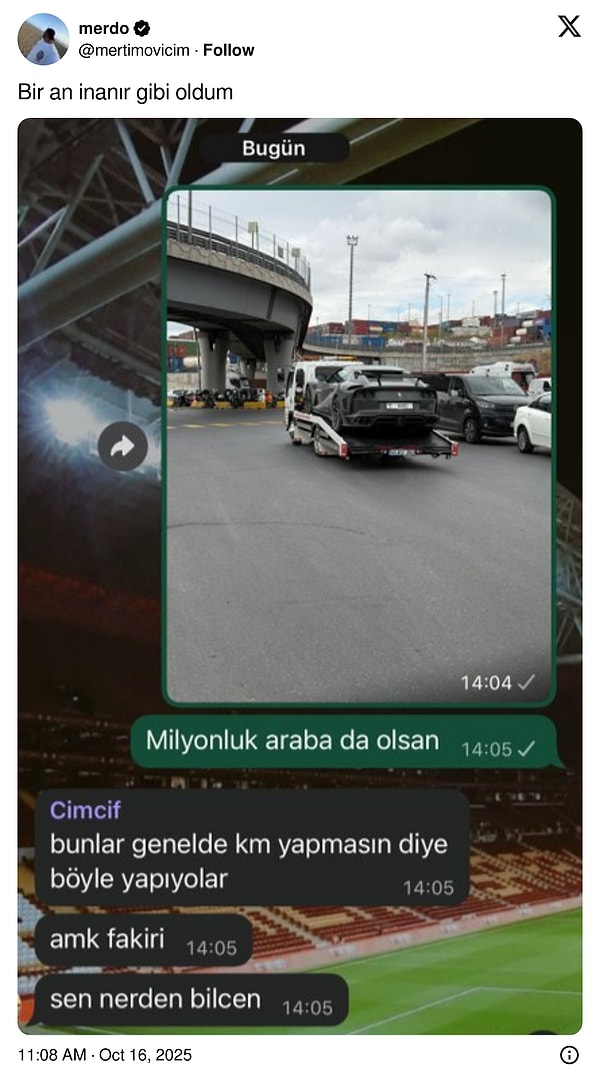View this post on X via the logo
This screenshot has width=600, height=1085.
tap(569, 27)
